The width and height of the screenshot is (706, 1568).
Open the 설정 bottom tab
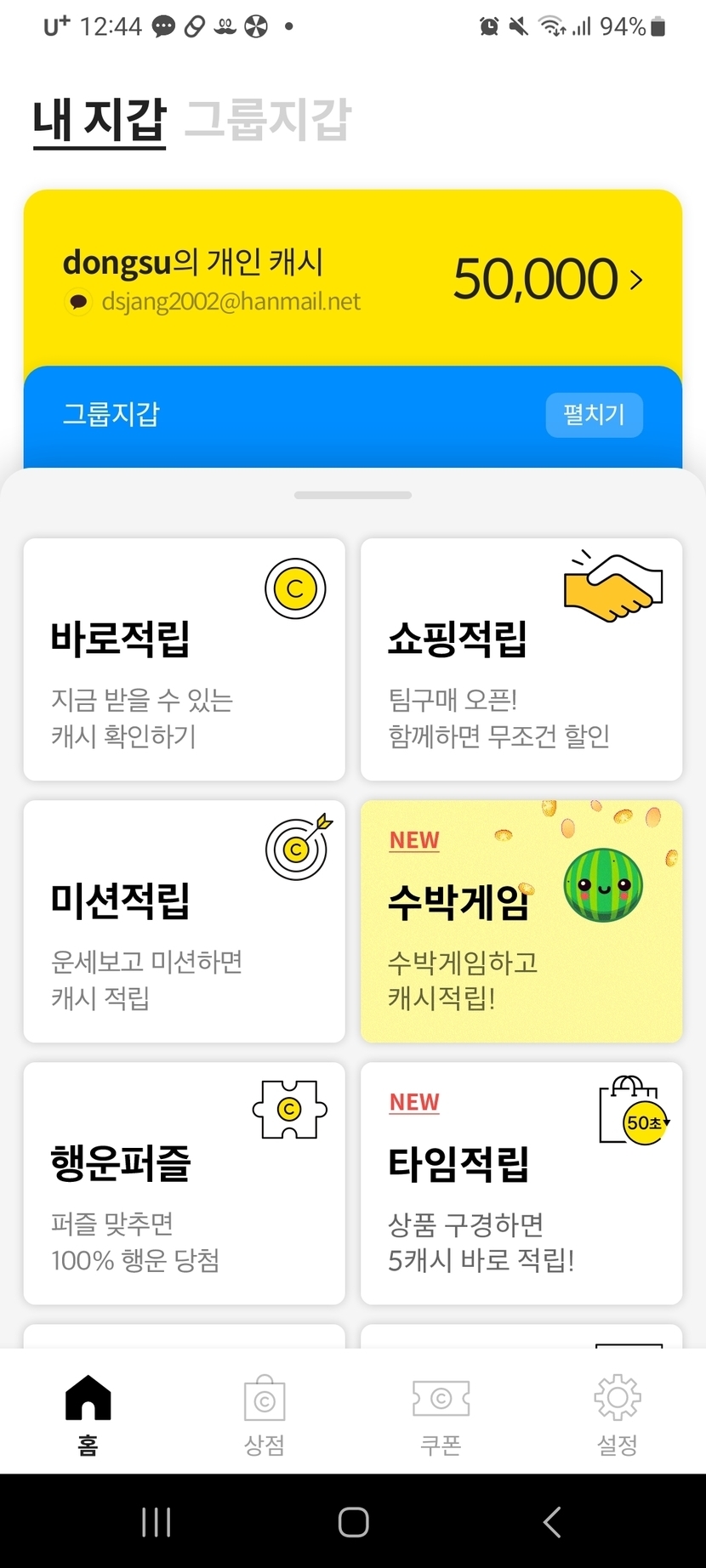click(618, 1413)
